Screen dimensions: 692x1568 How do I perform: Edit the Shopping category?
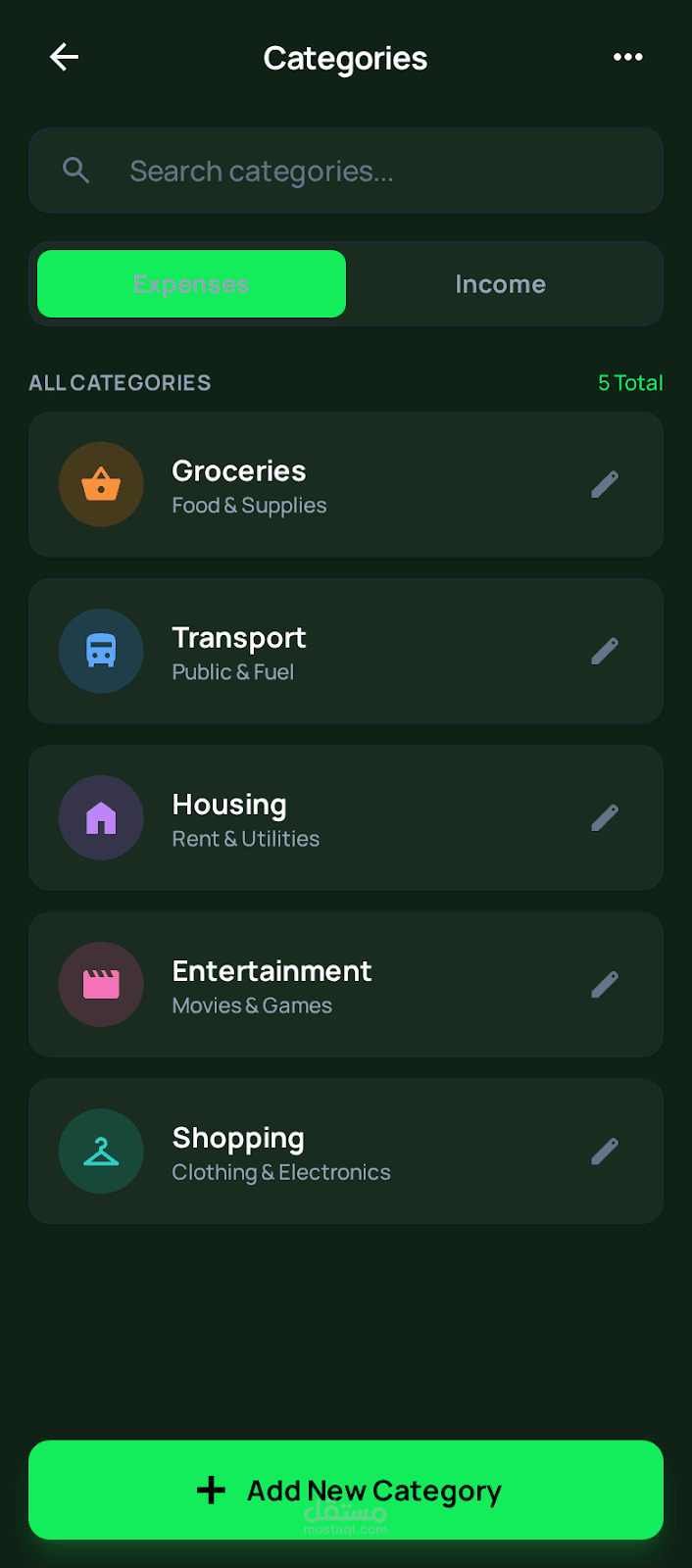coord(605,1151)
